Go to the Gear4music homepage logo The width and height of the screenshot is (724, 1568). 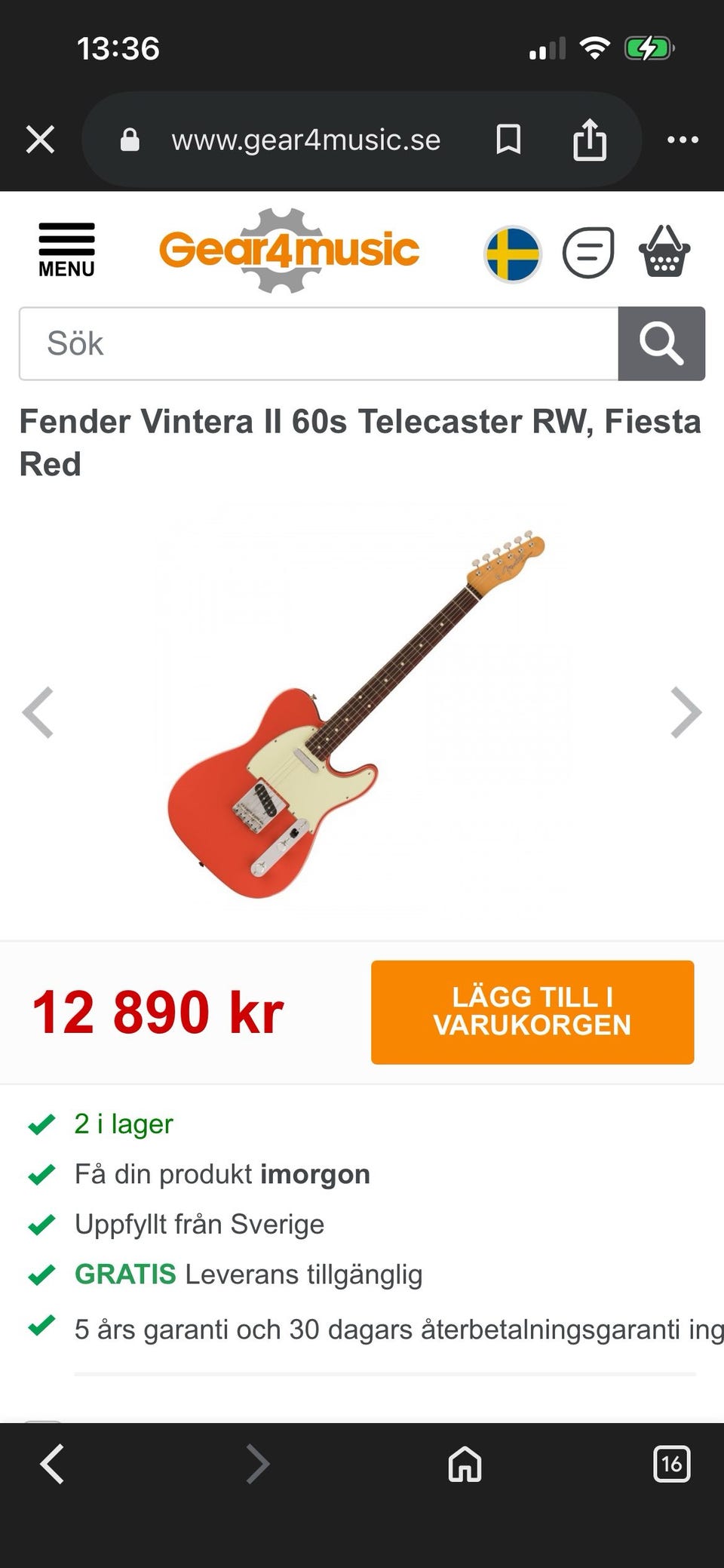[x=289, y=251]
